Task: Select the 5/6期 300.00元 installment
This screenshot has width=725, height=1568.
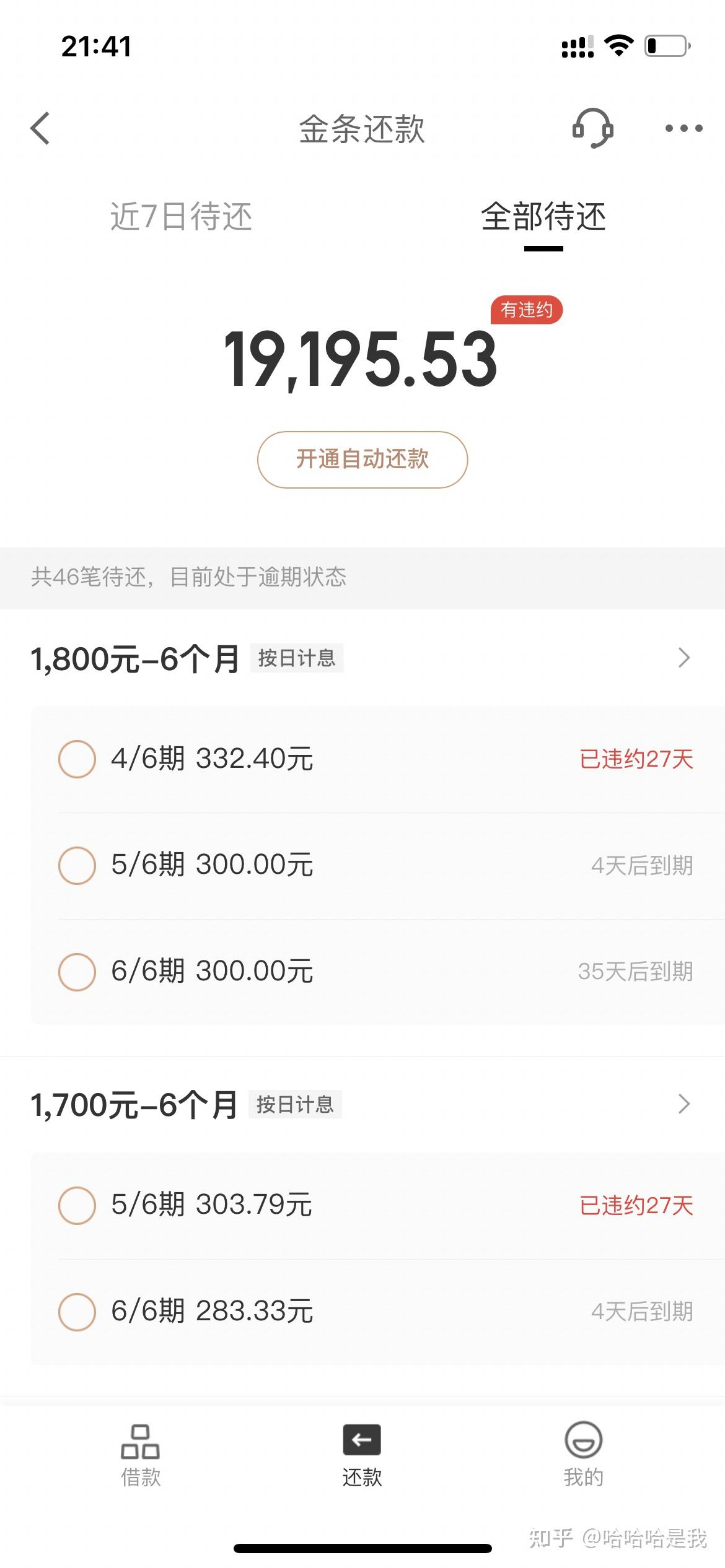Action: coord(77,866)
